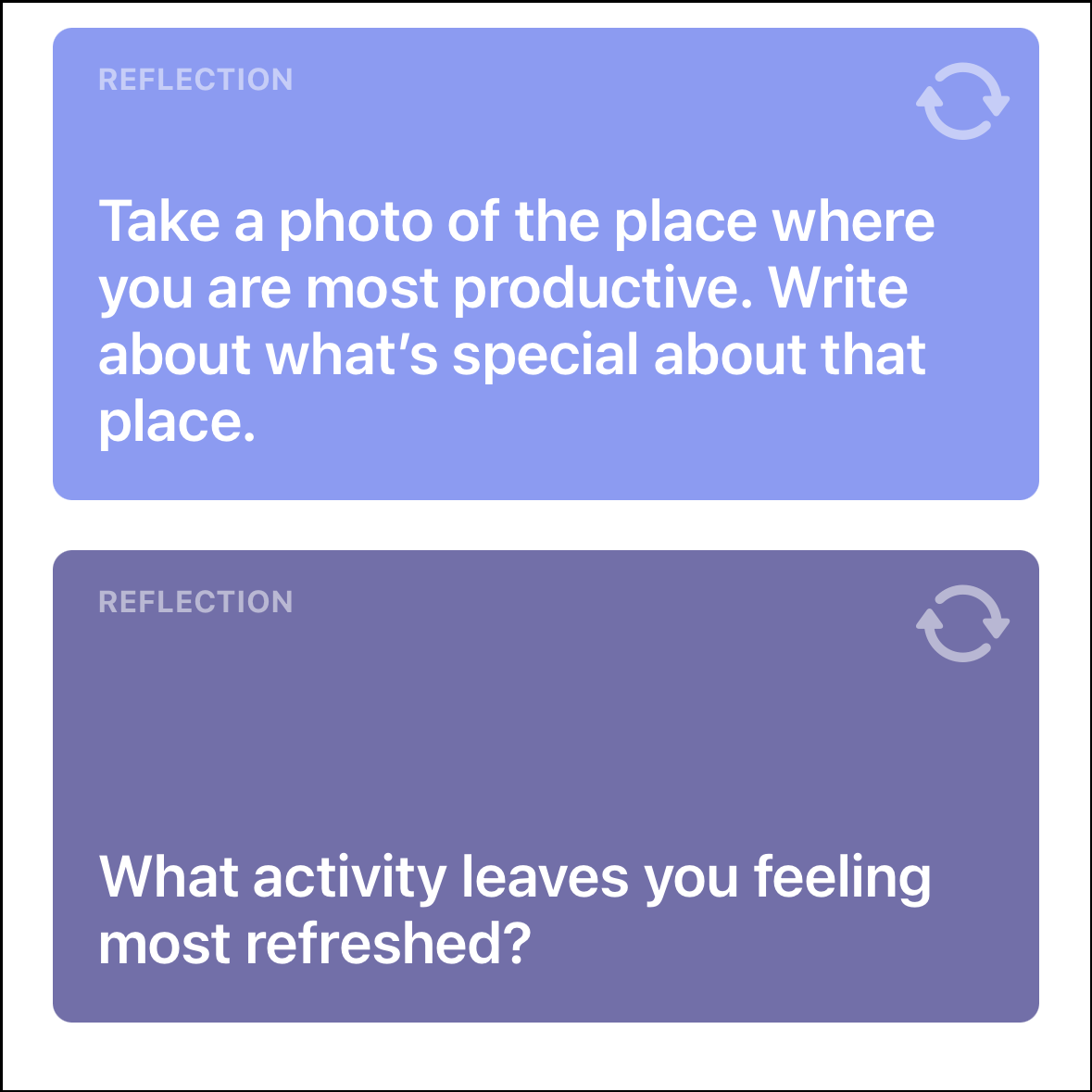The width and height of the screenshot is (1092, 1092).
Task: Open the productive place photo reflection card
Action: [x=515, y=320]
